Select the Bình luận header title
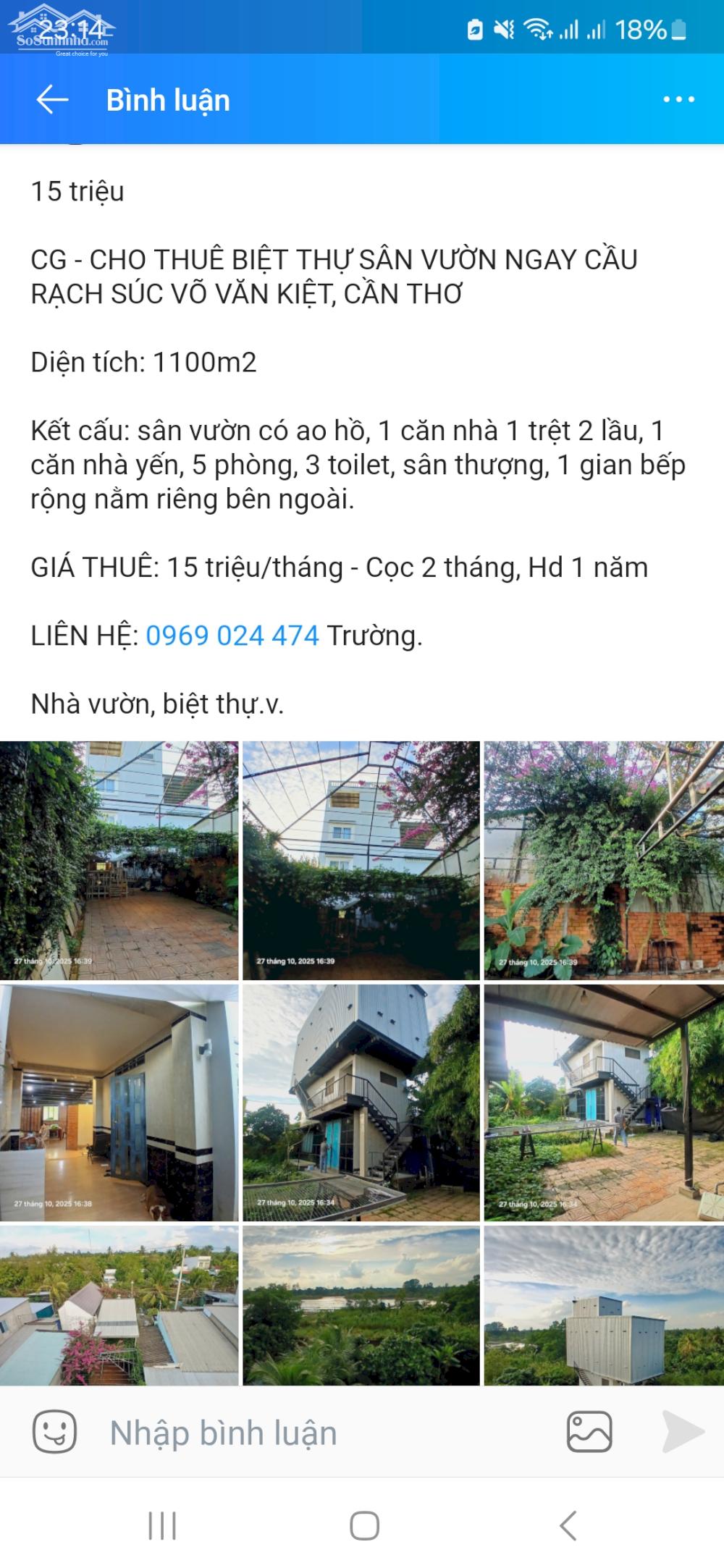 coord(167,99)
